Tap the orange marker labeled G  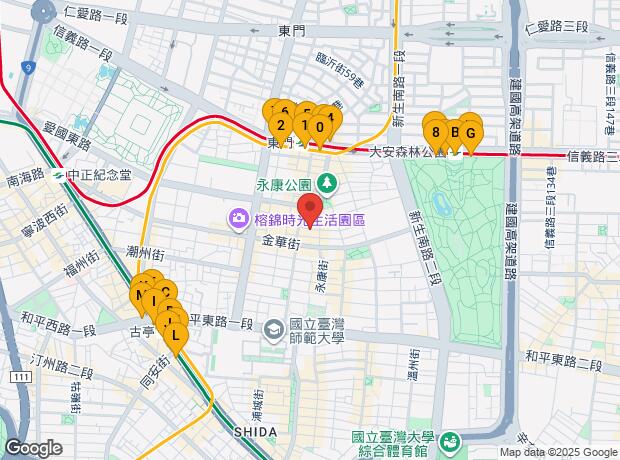click(468, 131)
